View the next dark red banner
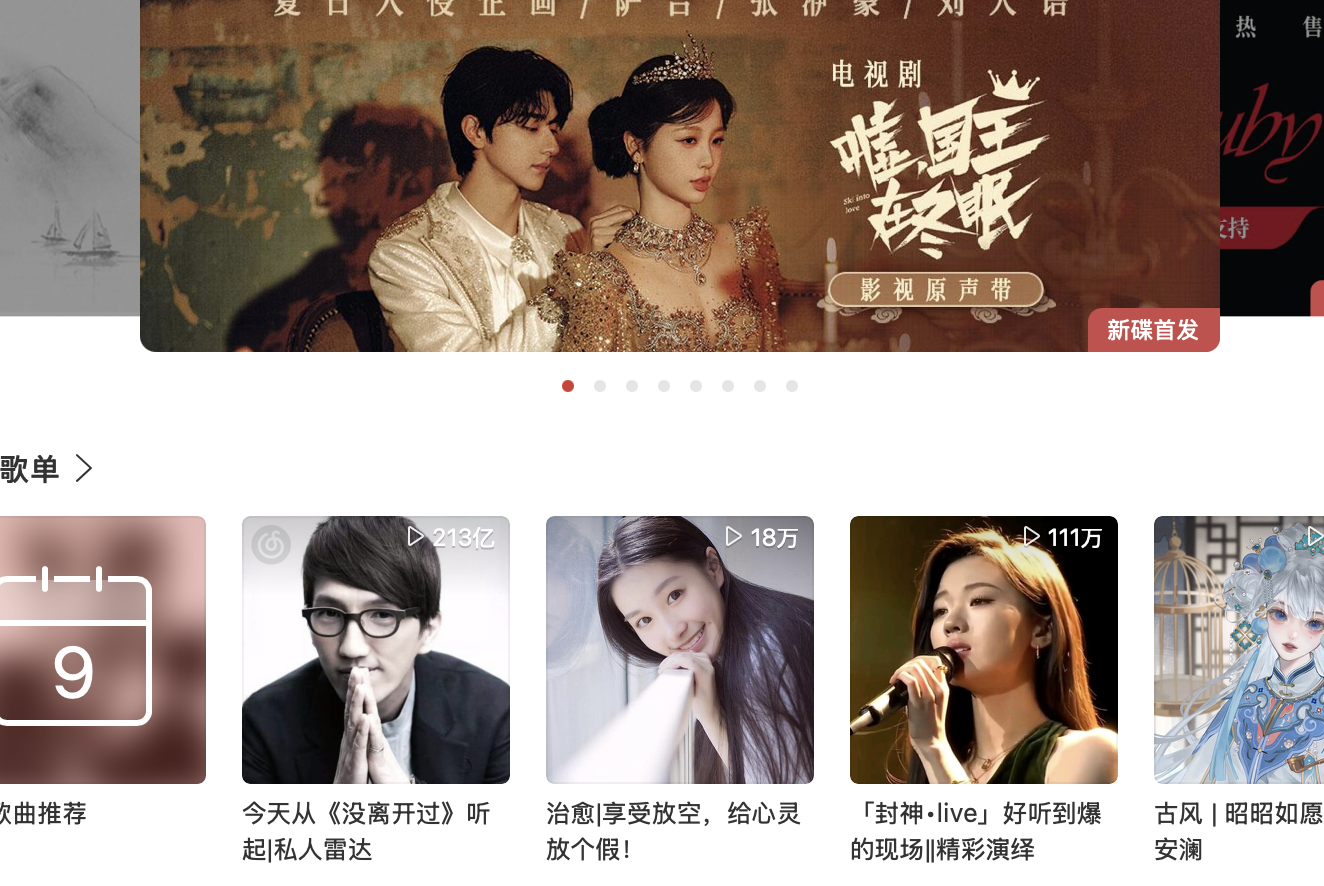This screenshot has height=886, width=1324. [1272, 160]
